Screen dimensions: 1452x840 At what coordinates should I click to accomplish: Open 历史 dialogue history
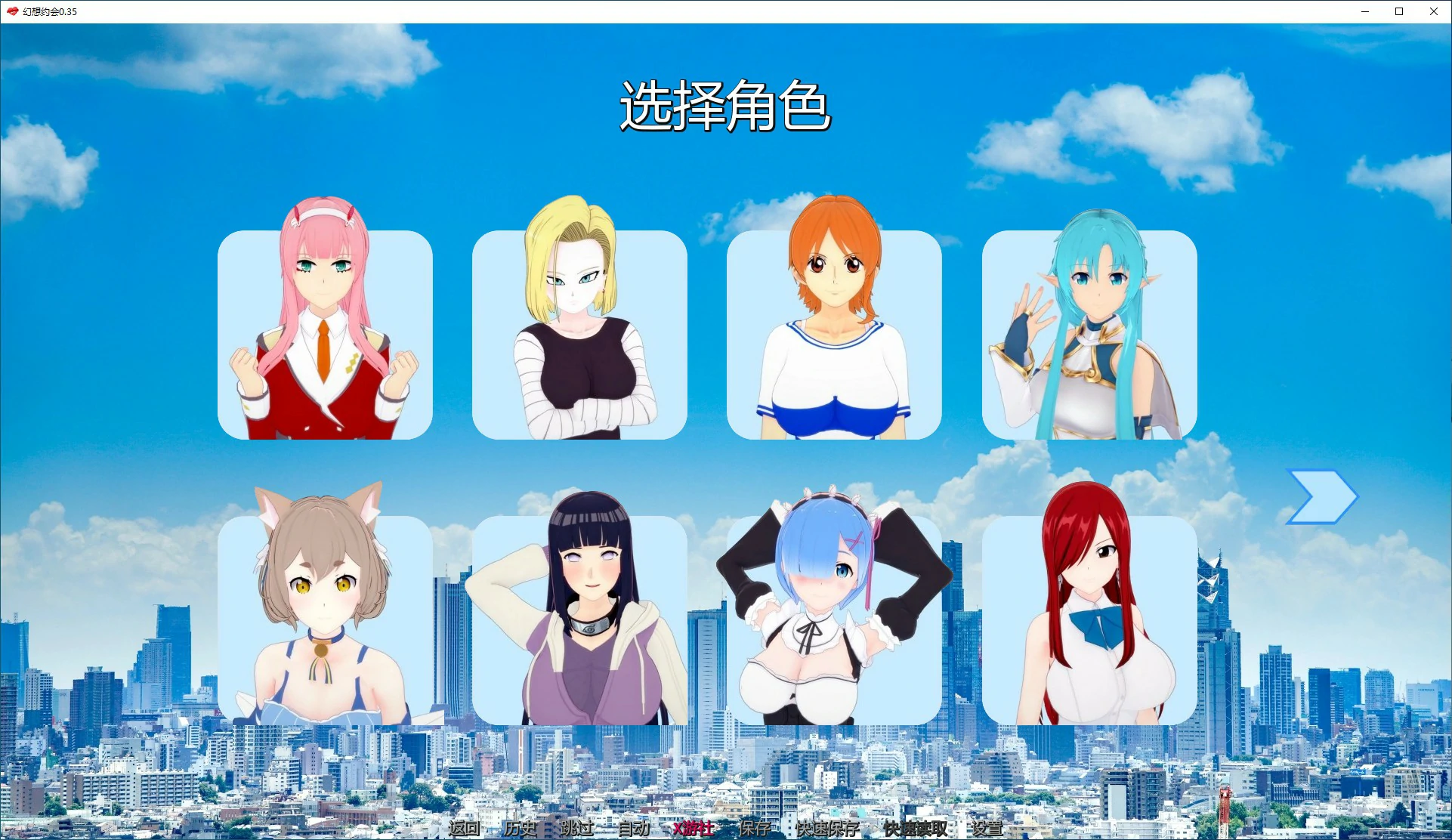point(520,828)
